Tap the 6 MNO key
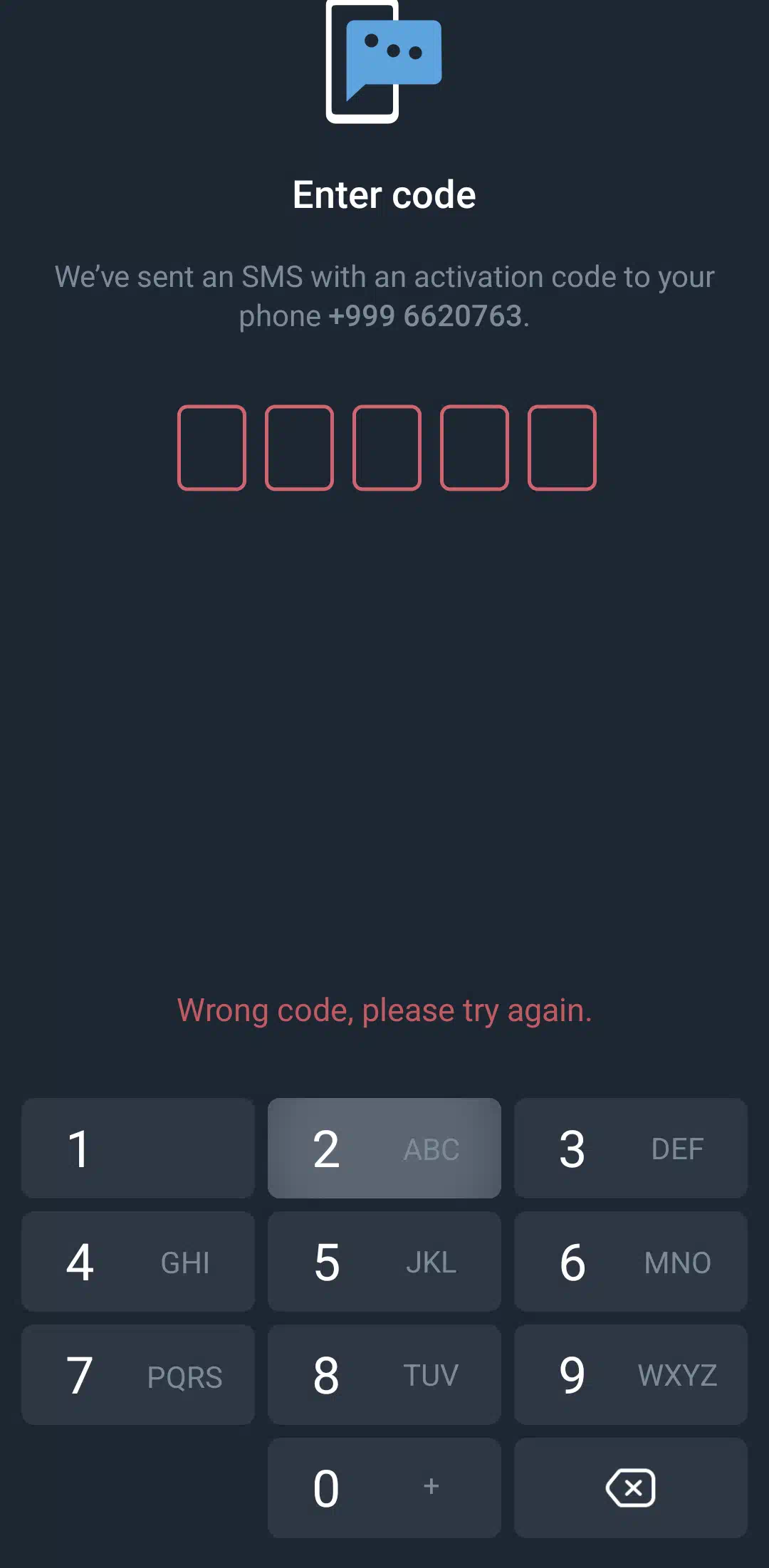 [631, 1262]
